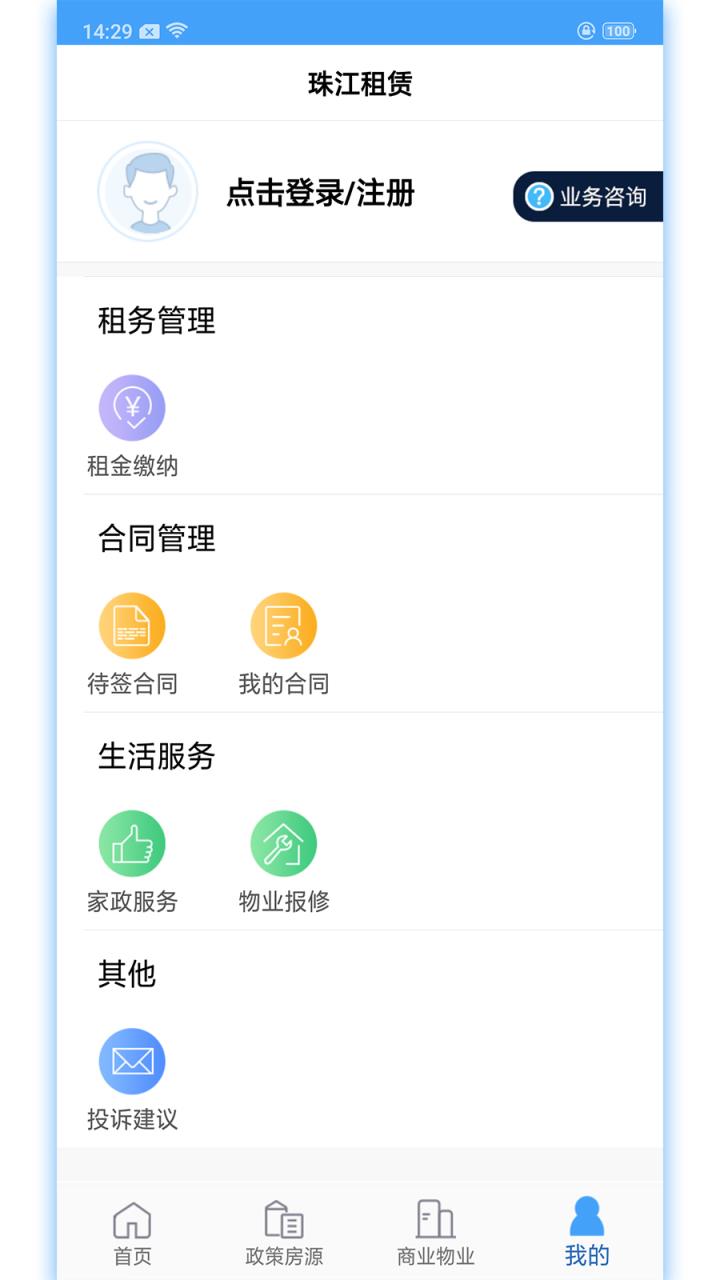
Task: Select the 首页 home tab
Action: pos(131,1228)
